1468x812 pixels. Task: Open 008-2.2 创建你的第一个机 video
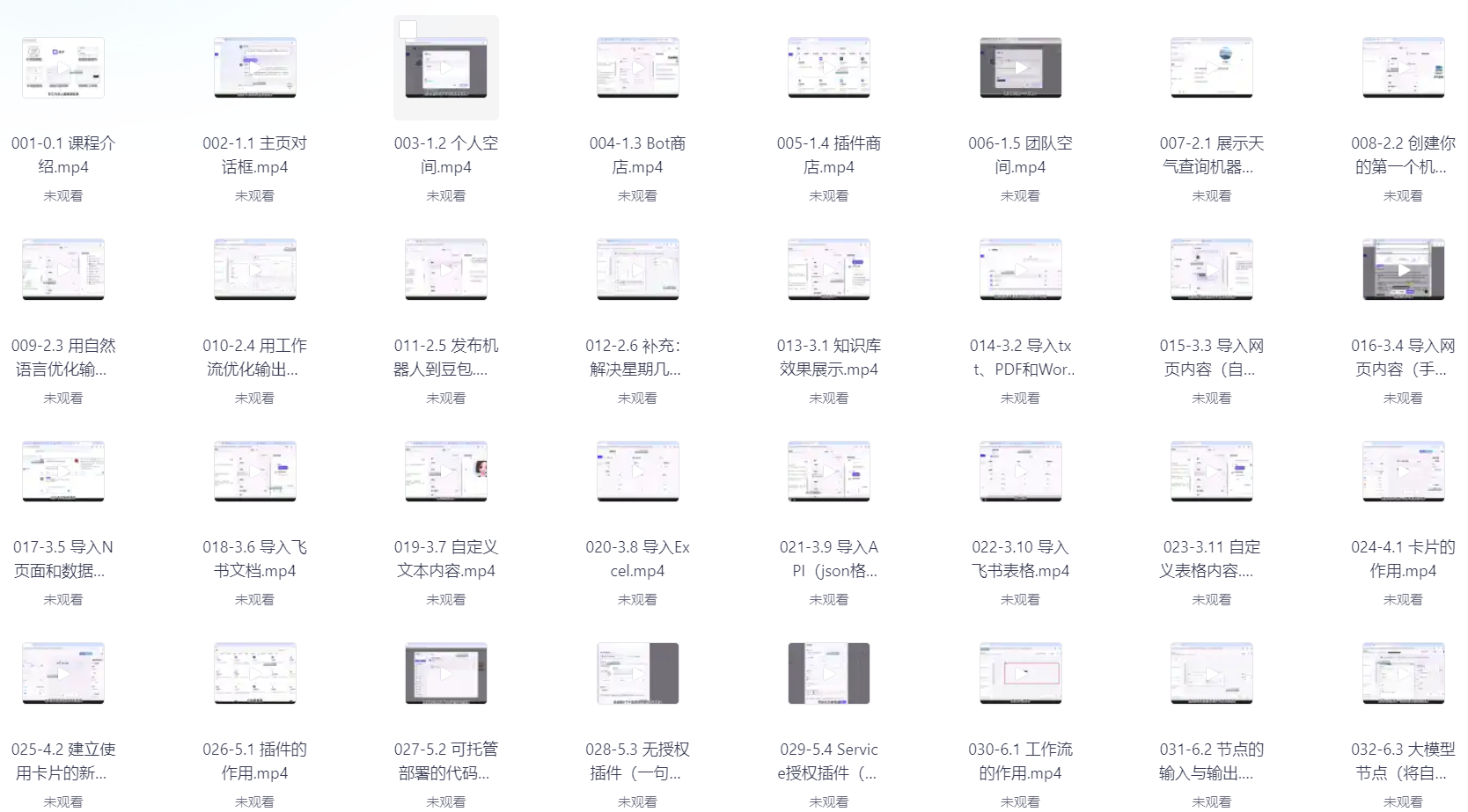pyautogui.click(x=1403, y=68)
